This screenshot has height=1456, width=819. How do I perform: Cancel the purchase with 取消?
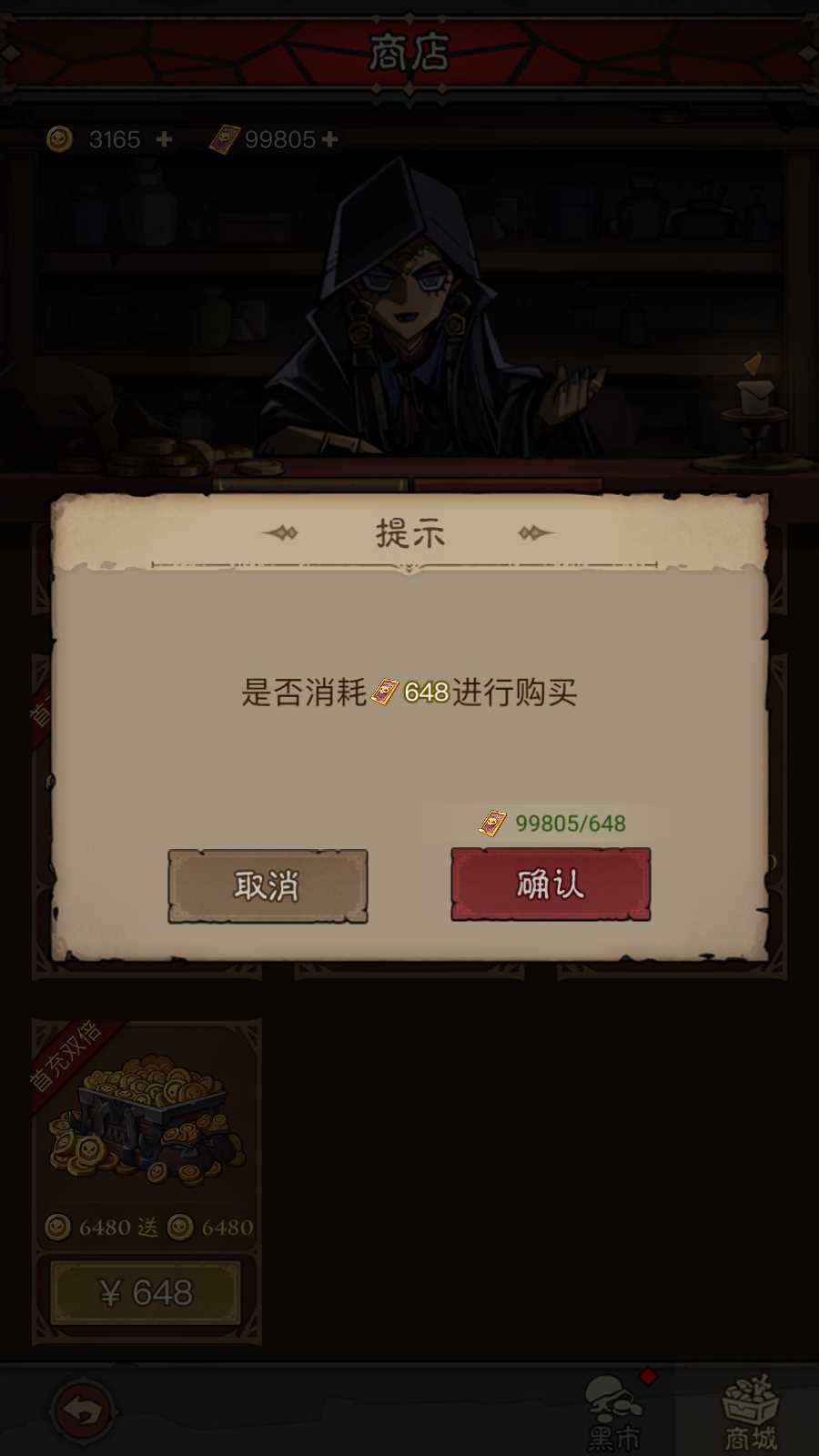268,886
